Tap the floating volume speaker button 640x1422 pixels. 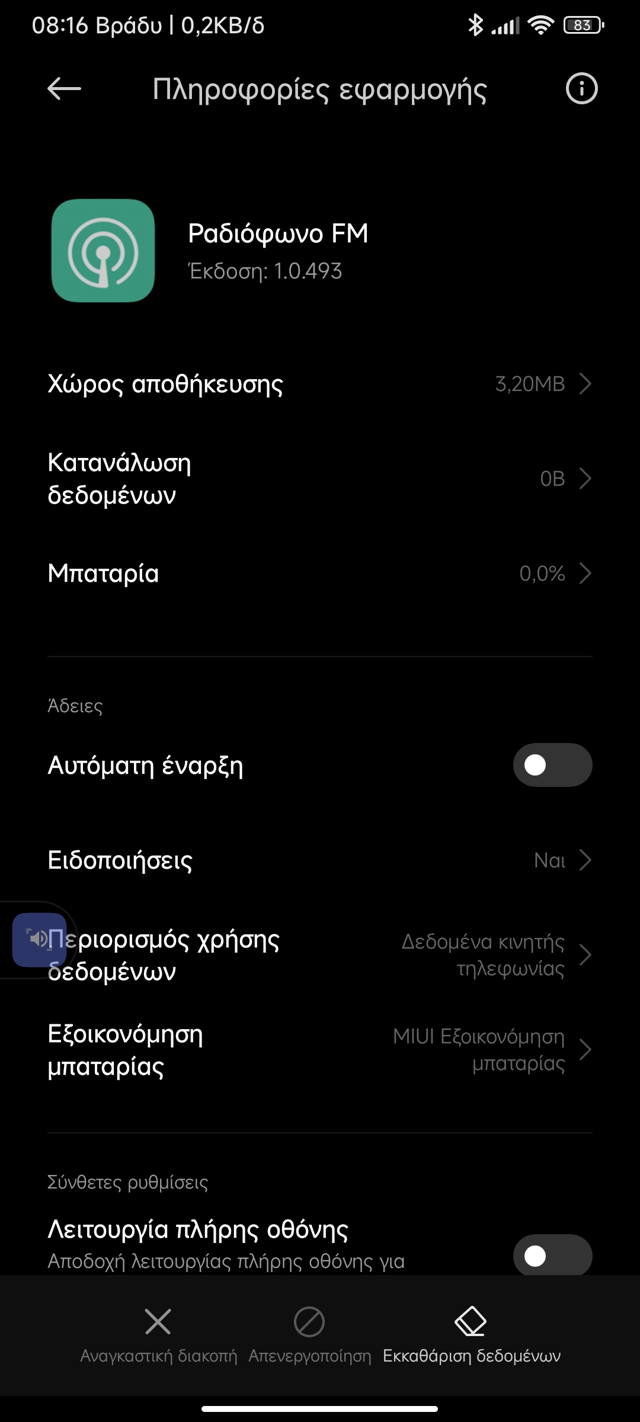click(39, 939)
